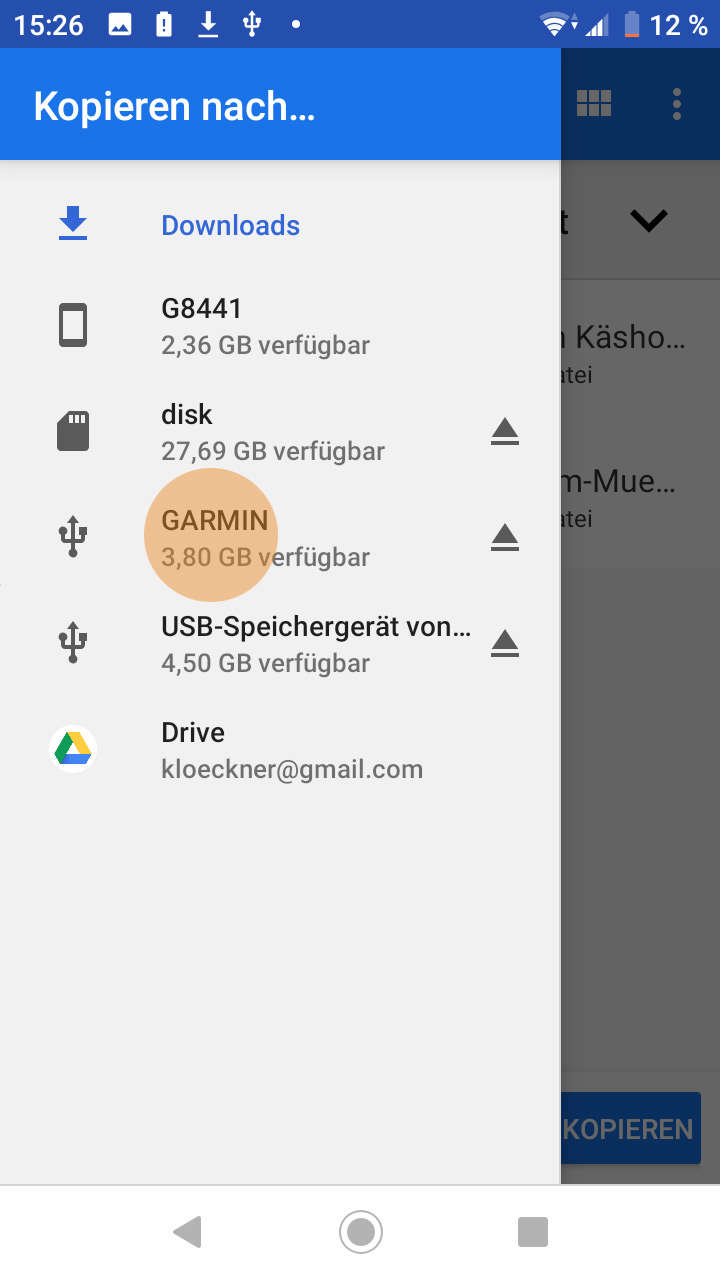The image size is (720, 1280).
Task: Open the G8441 internal storage
Action: (x=265, y=326)
